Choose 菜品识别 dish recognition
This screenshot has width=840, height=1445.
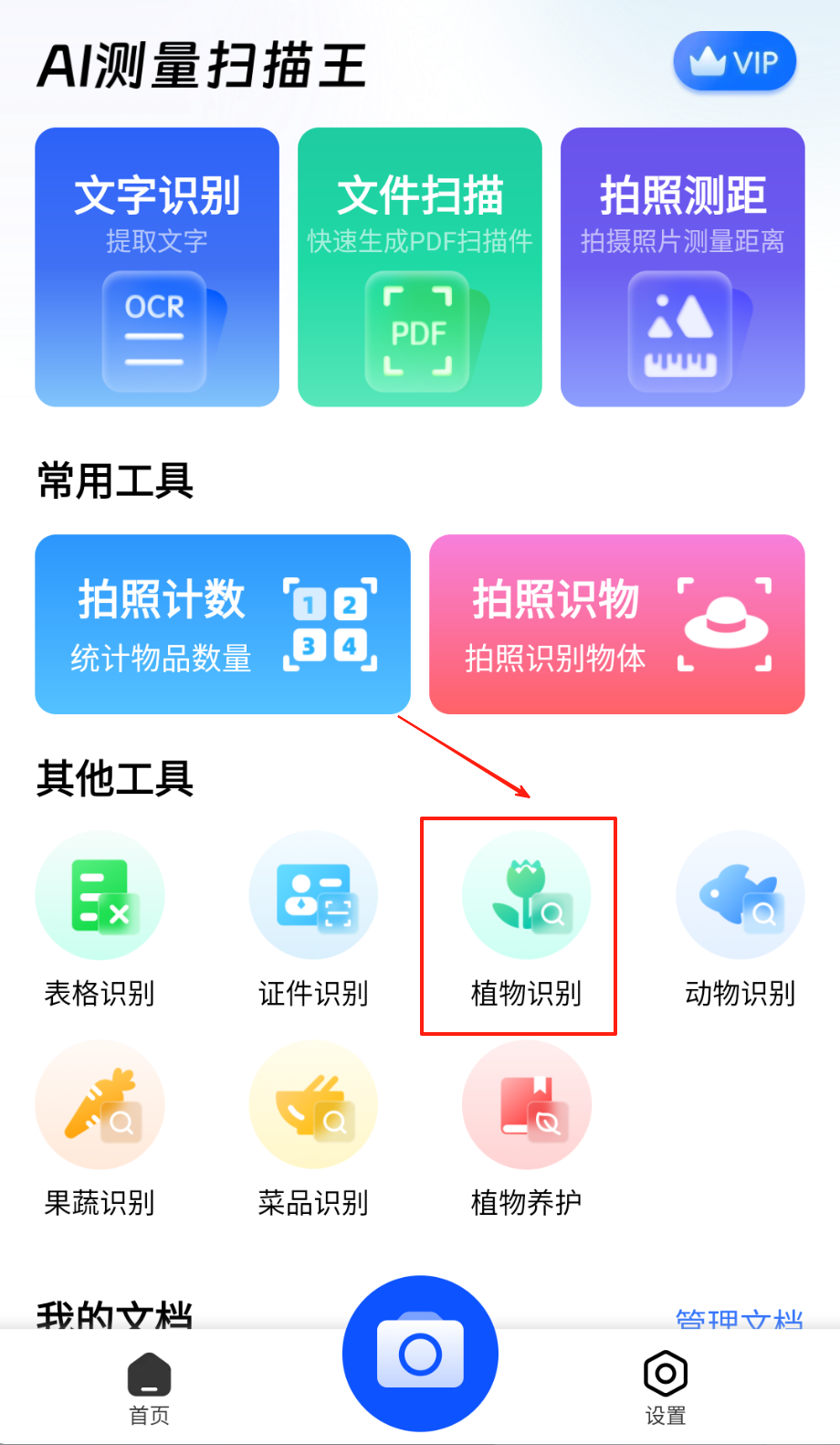313,1130
